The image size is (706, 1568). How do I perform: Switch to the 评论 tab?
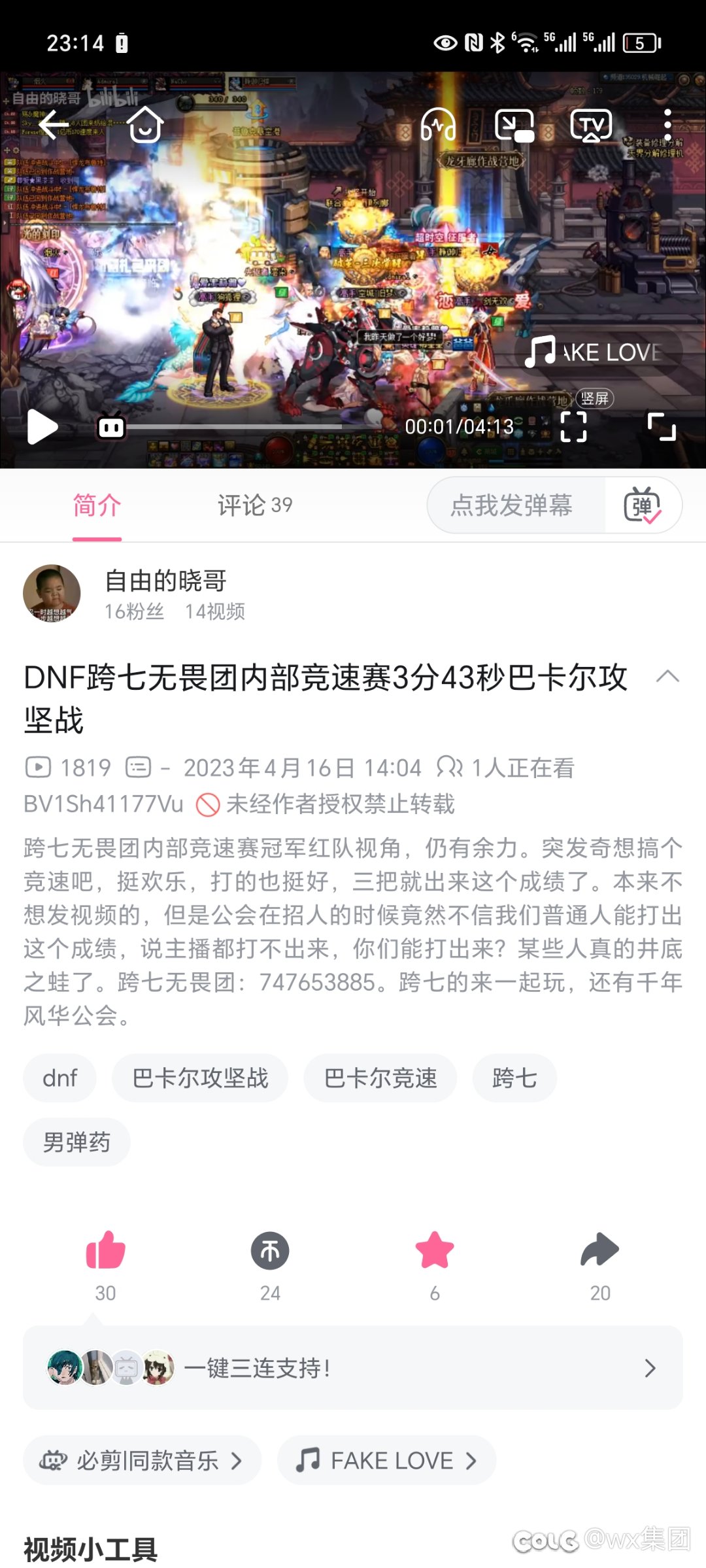click(x=254, y=505)
